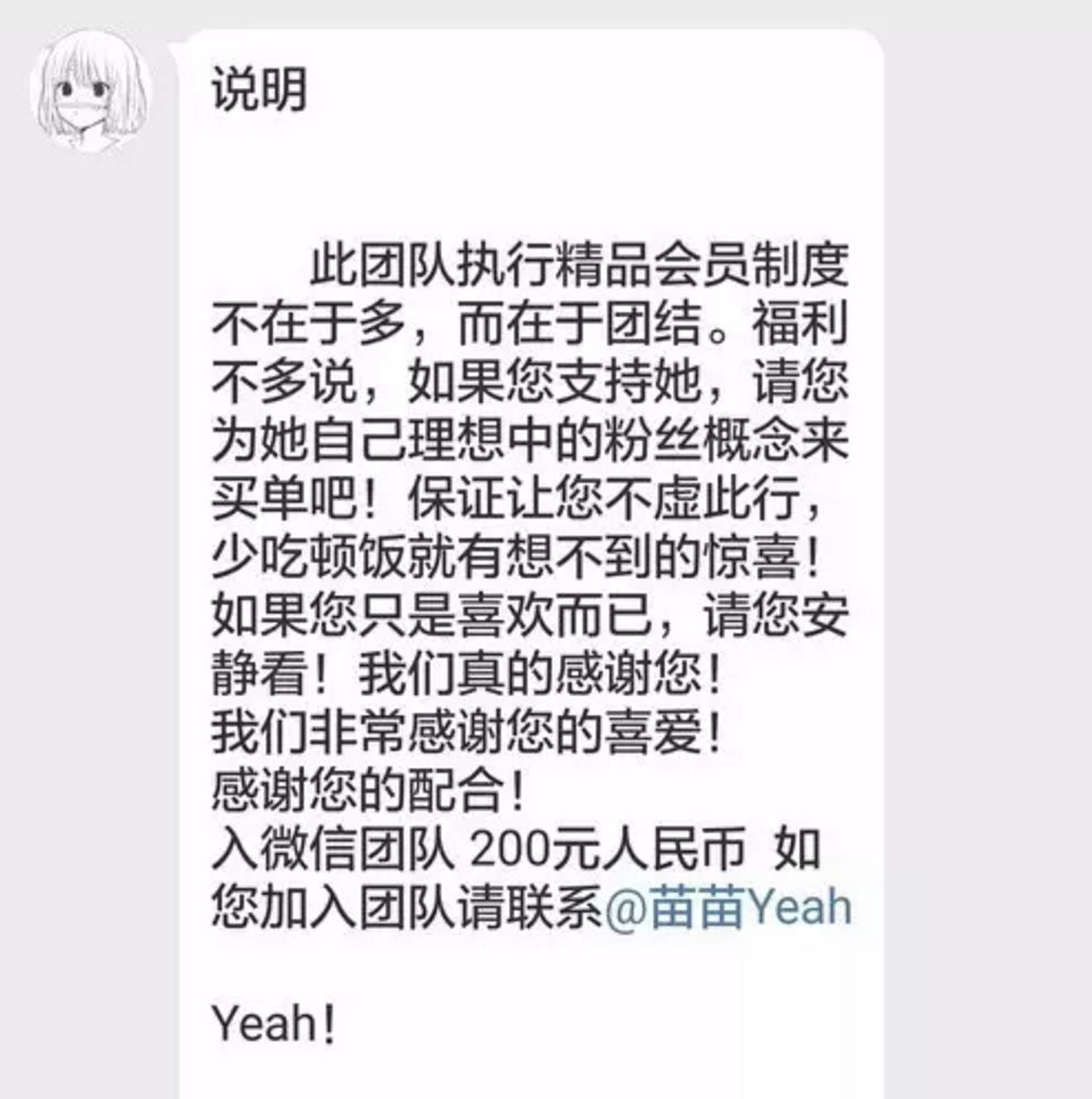Screen dimensions: 1092x1099
Task: Open the sender's anime avatar profile
Action: [x=91, y=90]
